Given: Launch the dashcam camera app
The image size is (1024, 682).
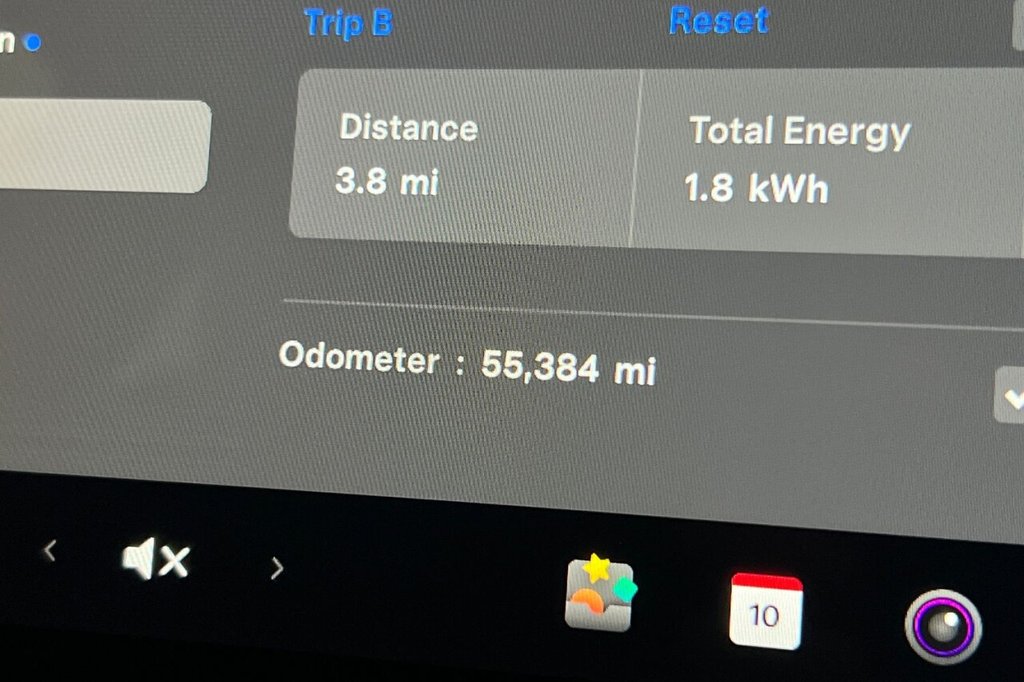Looking at the screenshot, I should point(943,627).
